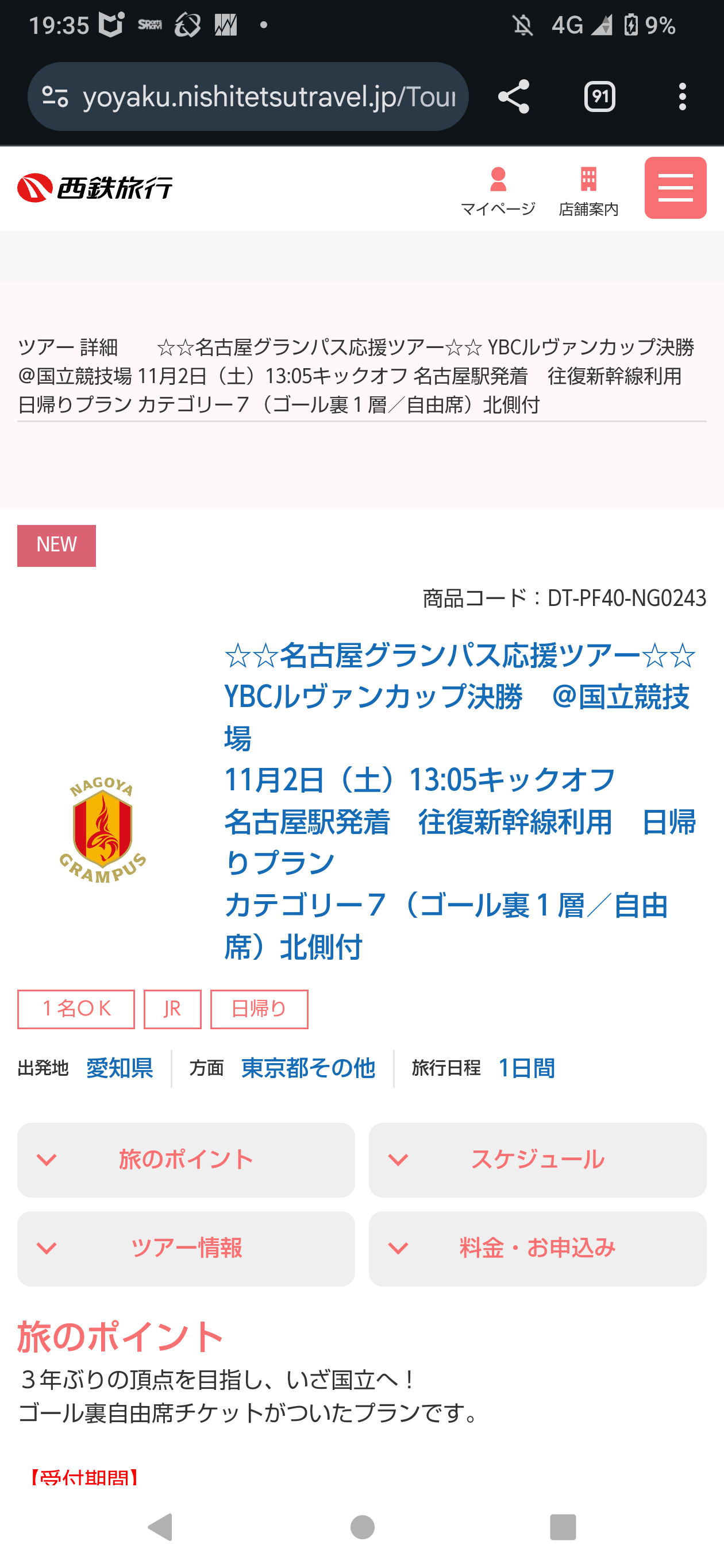Open the browser overflow menu
Image resolution: width=724 pixels, height=1568 pixels.
pyautogui.click(x=682, y=97)
